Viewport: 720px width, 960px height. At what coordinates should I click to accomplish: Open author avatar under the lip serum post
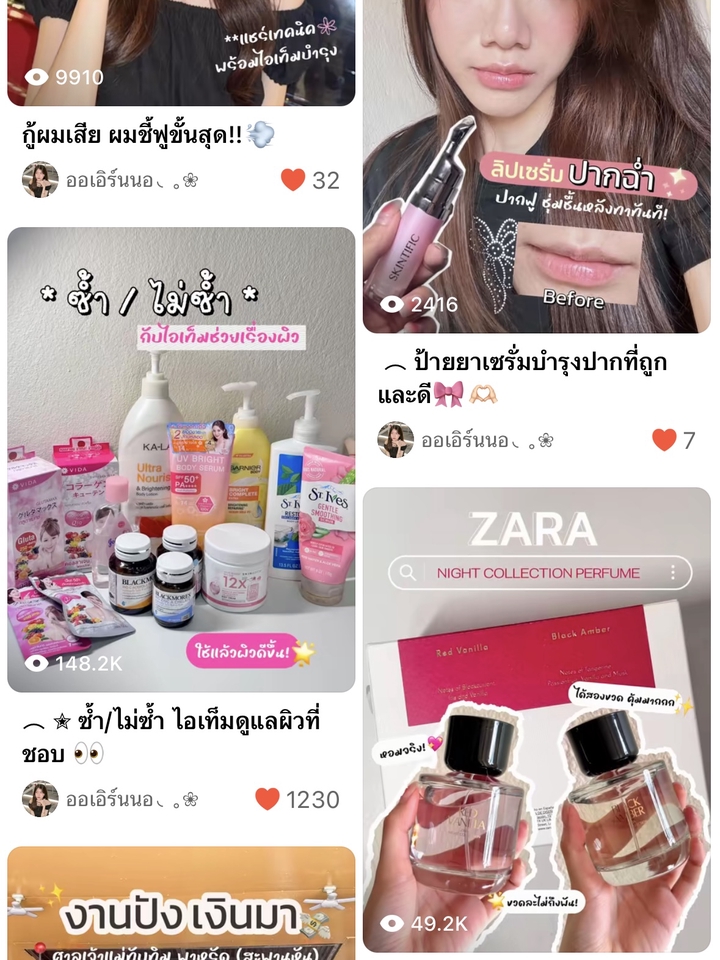click(395, 439)
